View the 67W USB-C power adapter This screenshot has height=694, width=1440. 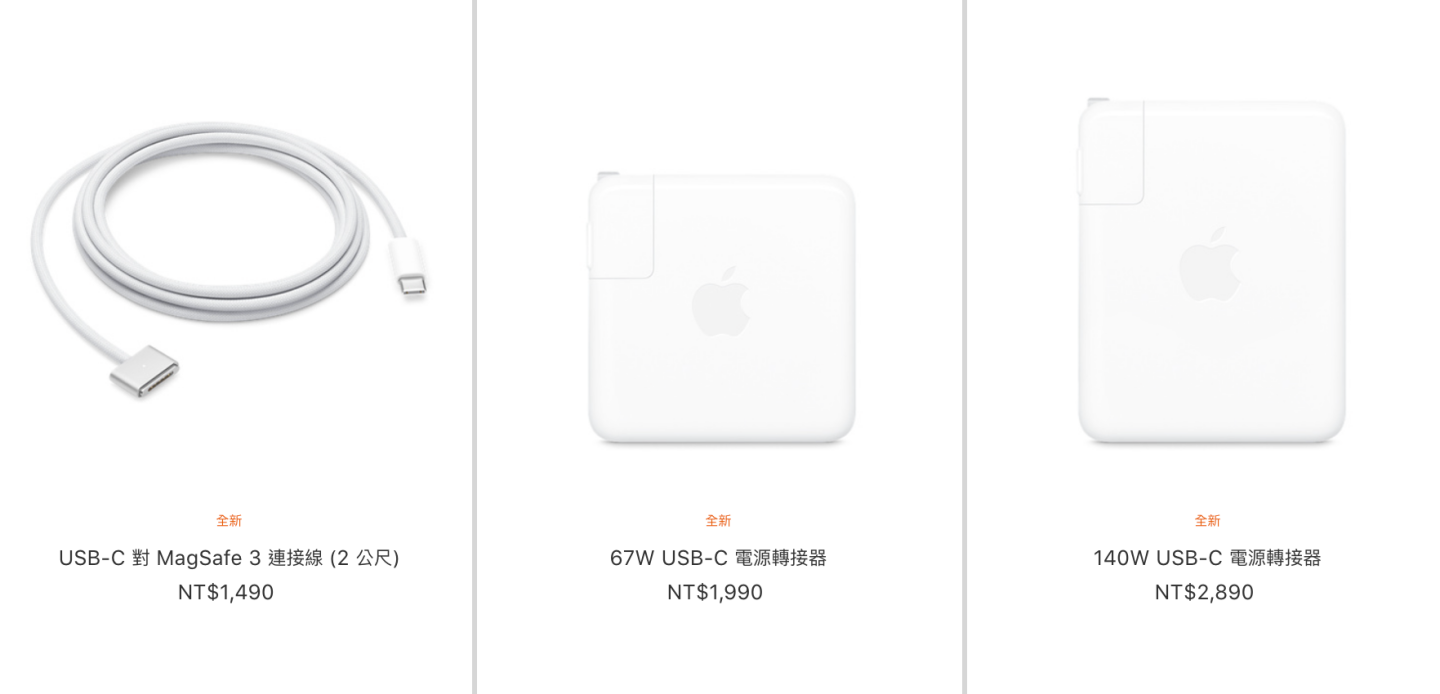click(x=718, y=558)
